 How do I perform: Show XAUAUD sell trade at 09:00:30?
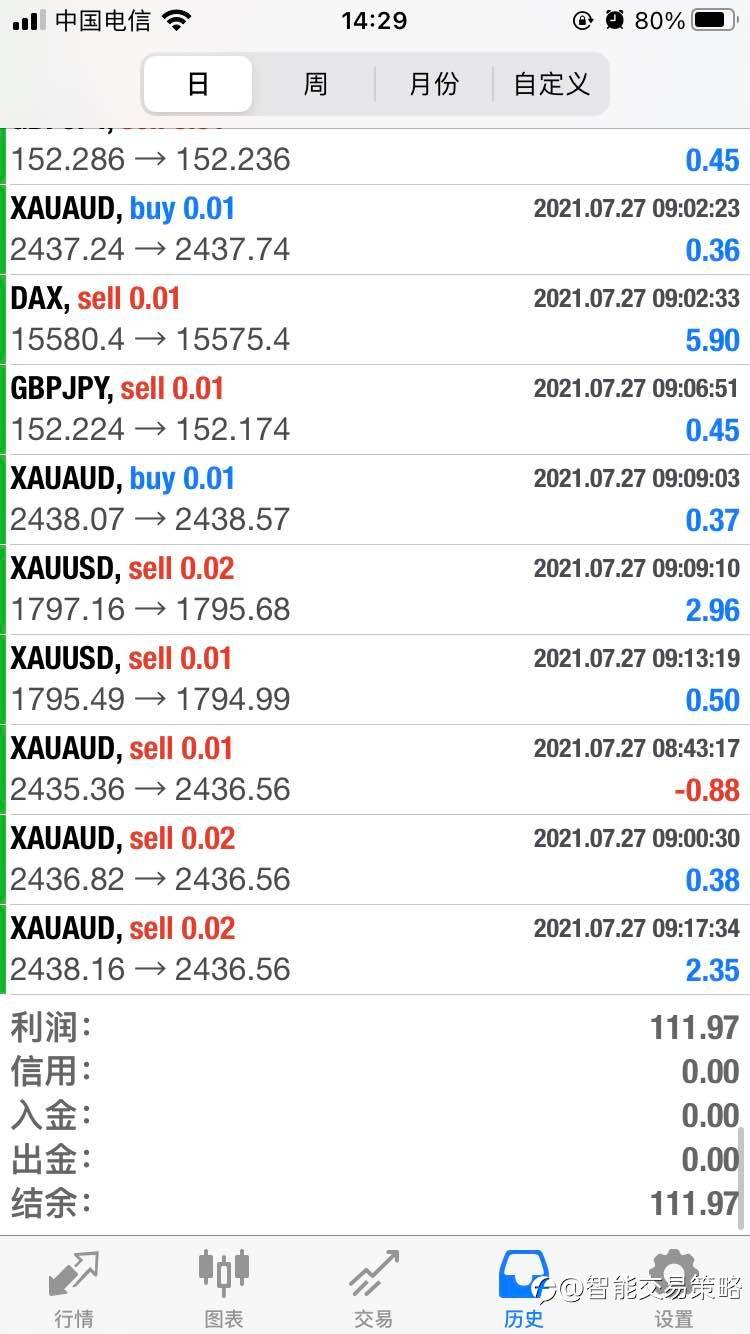tap(375, 859)
